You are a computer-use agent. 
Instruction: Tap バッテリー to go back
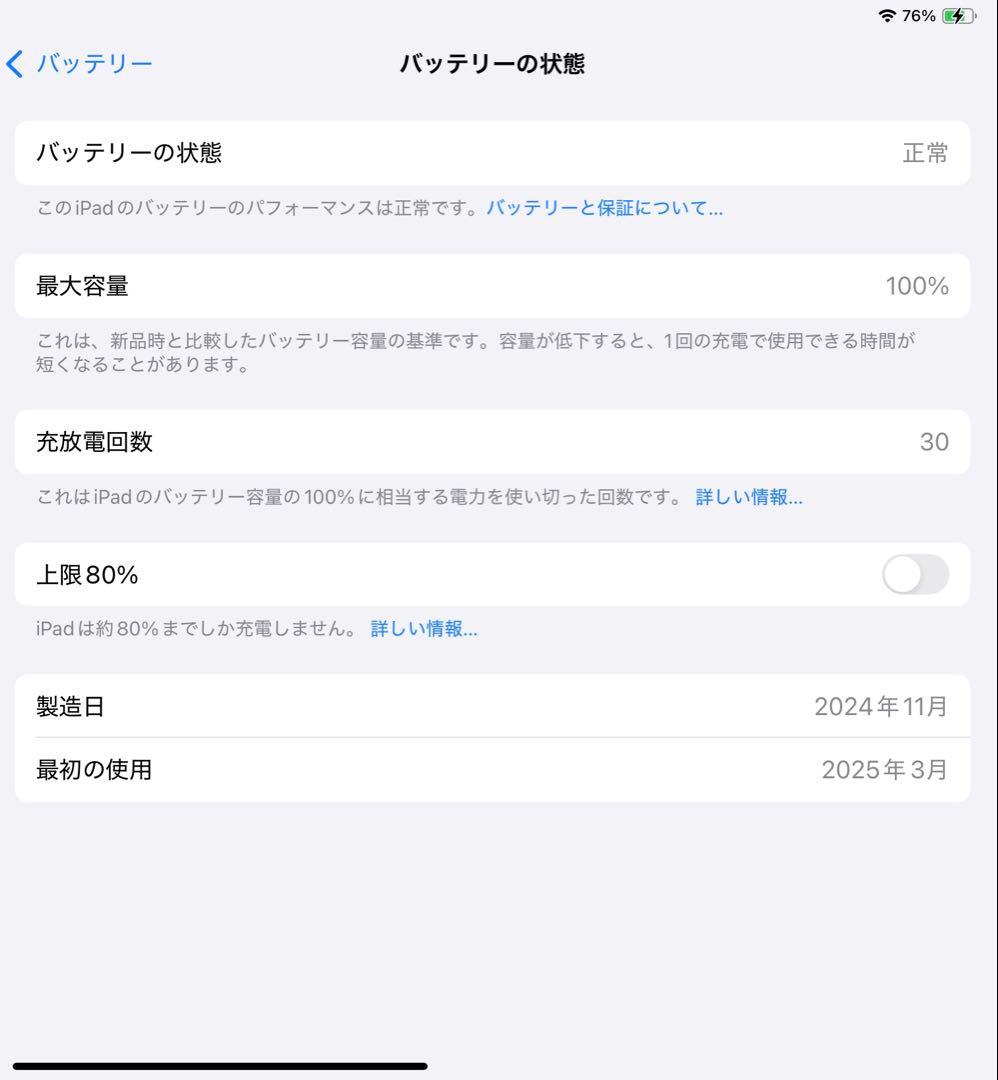coord(93,63)
